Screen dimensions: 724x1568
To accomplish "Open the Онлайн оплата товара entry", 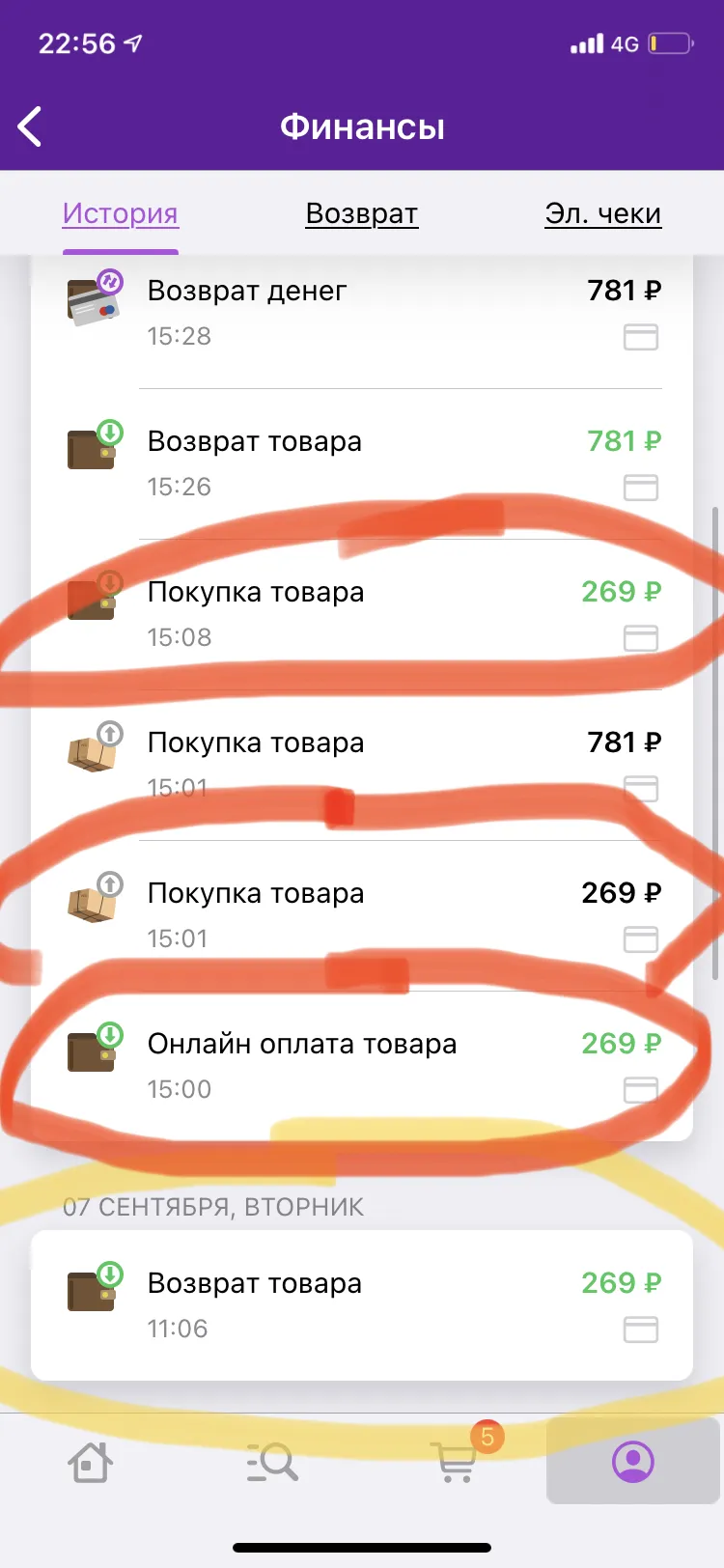I will (x=362, y=1067).
